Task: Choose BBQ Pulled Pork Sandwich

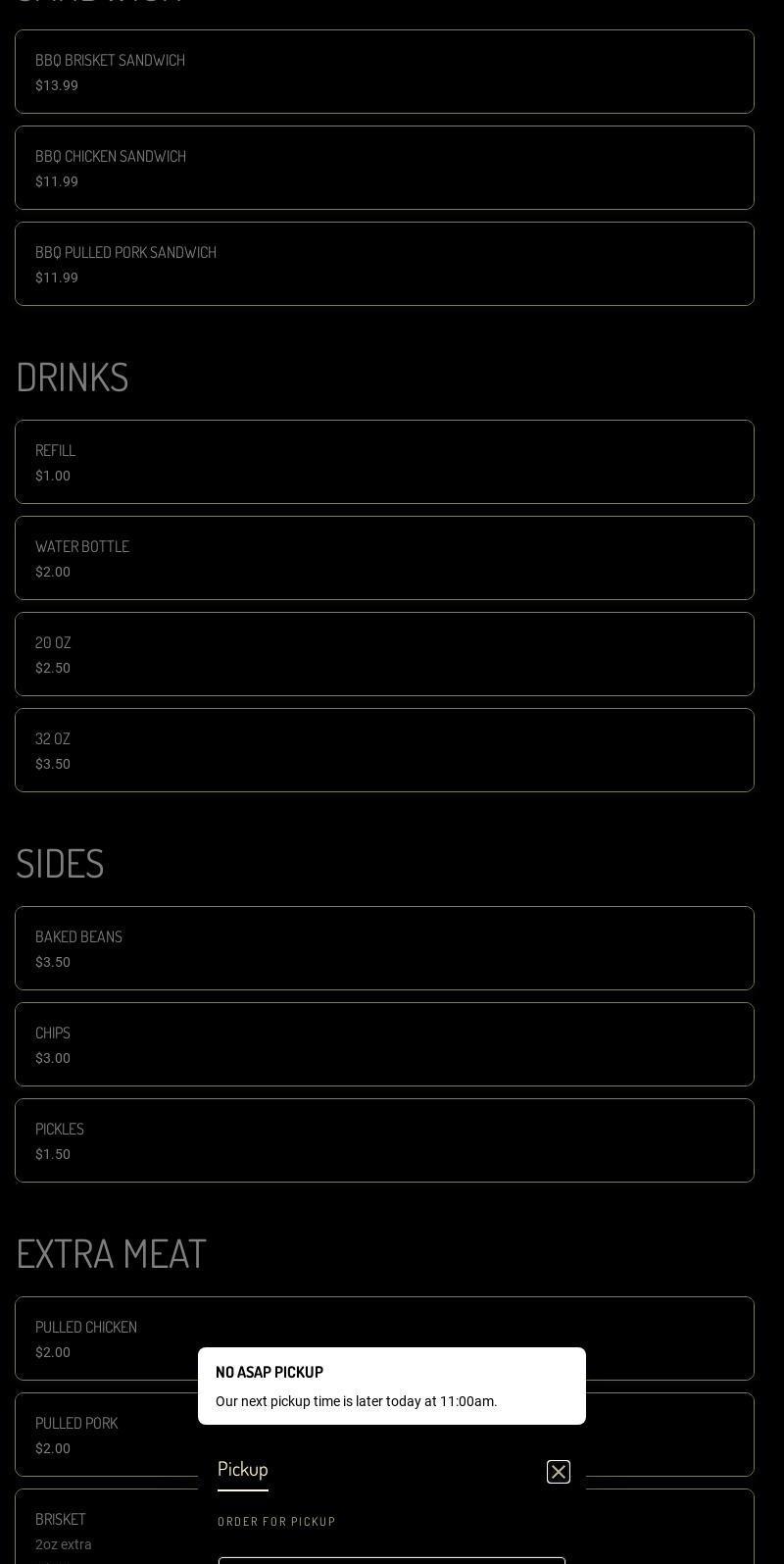Action: point(384,264)
